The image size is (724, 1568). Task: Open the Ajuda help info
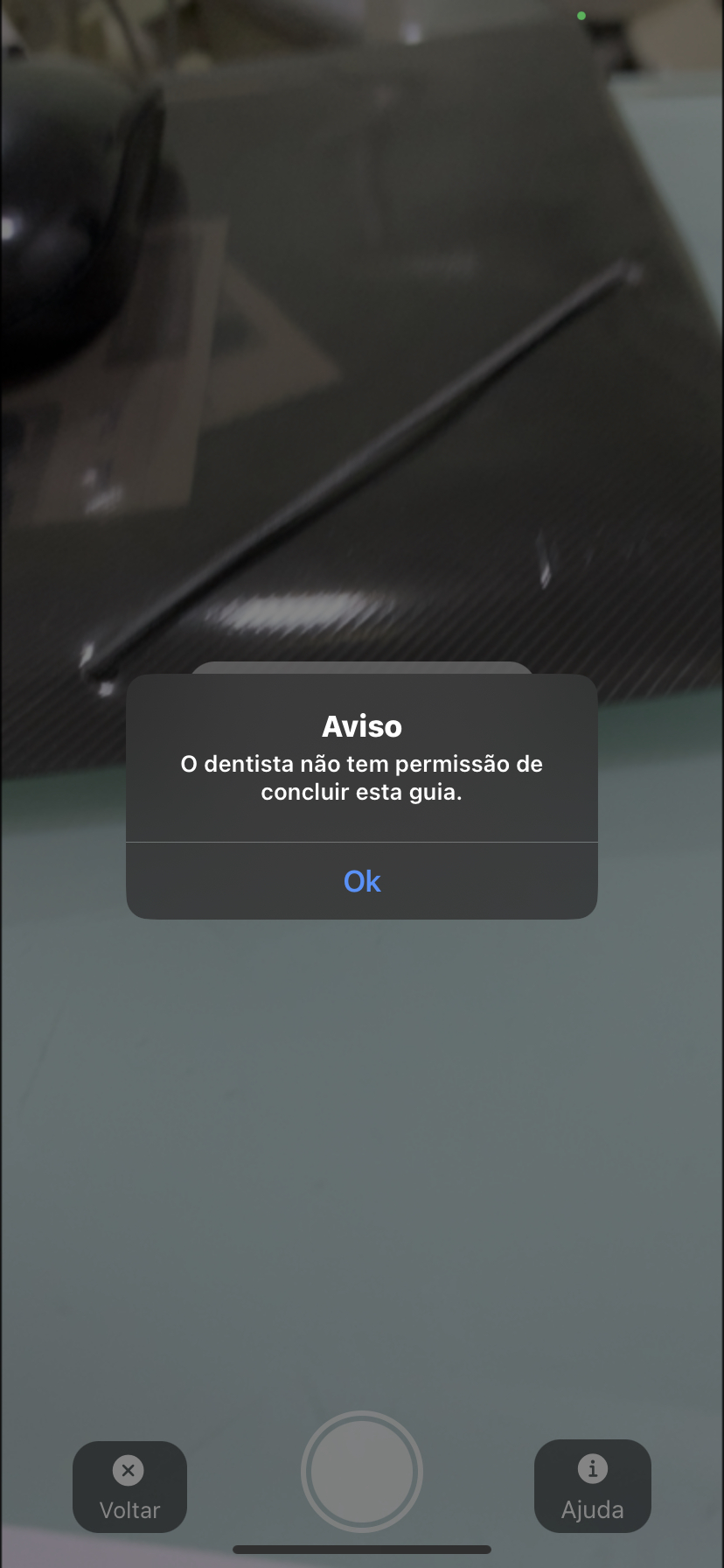pyautogui.click(x=592, y=1487)
